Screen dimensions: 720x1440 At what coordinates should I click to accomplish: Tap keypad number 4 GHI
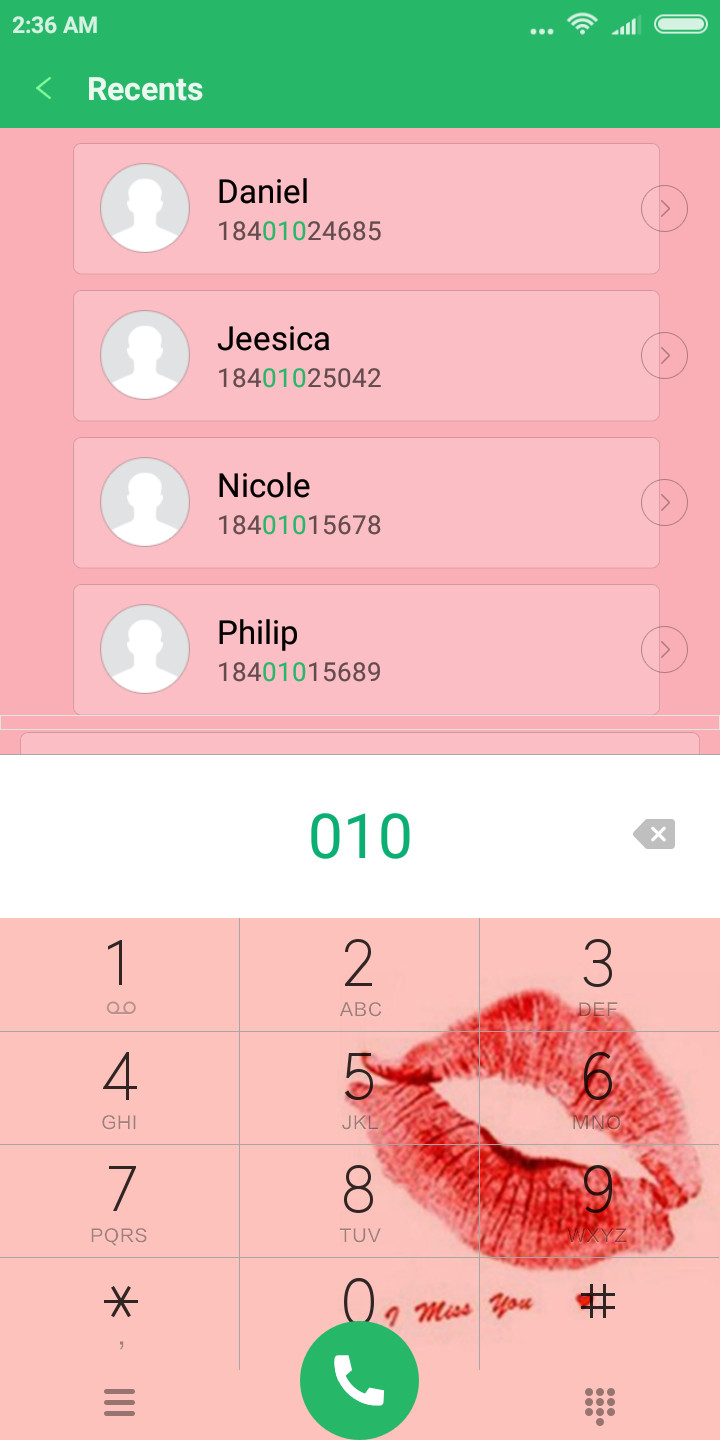[x=120, y=1088]
